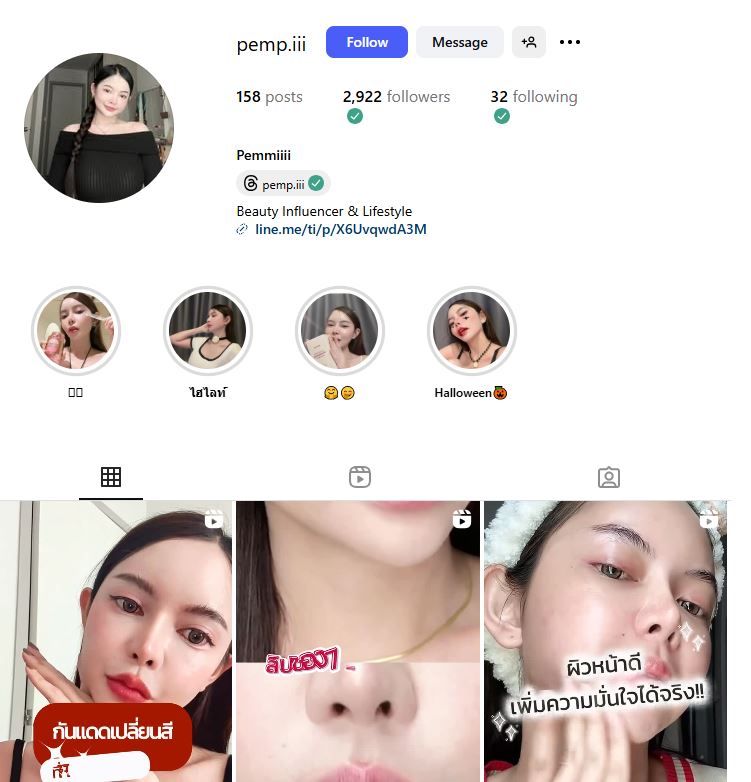This screenshot has height=782, width=751.
Task: Tap the Message button
Action: pyautogui.click(x=459, y=42)
